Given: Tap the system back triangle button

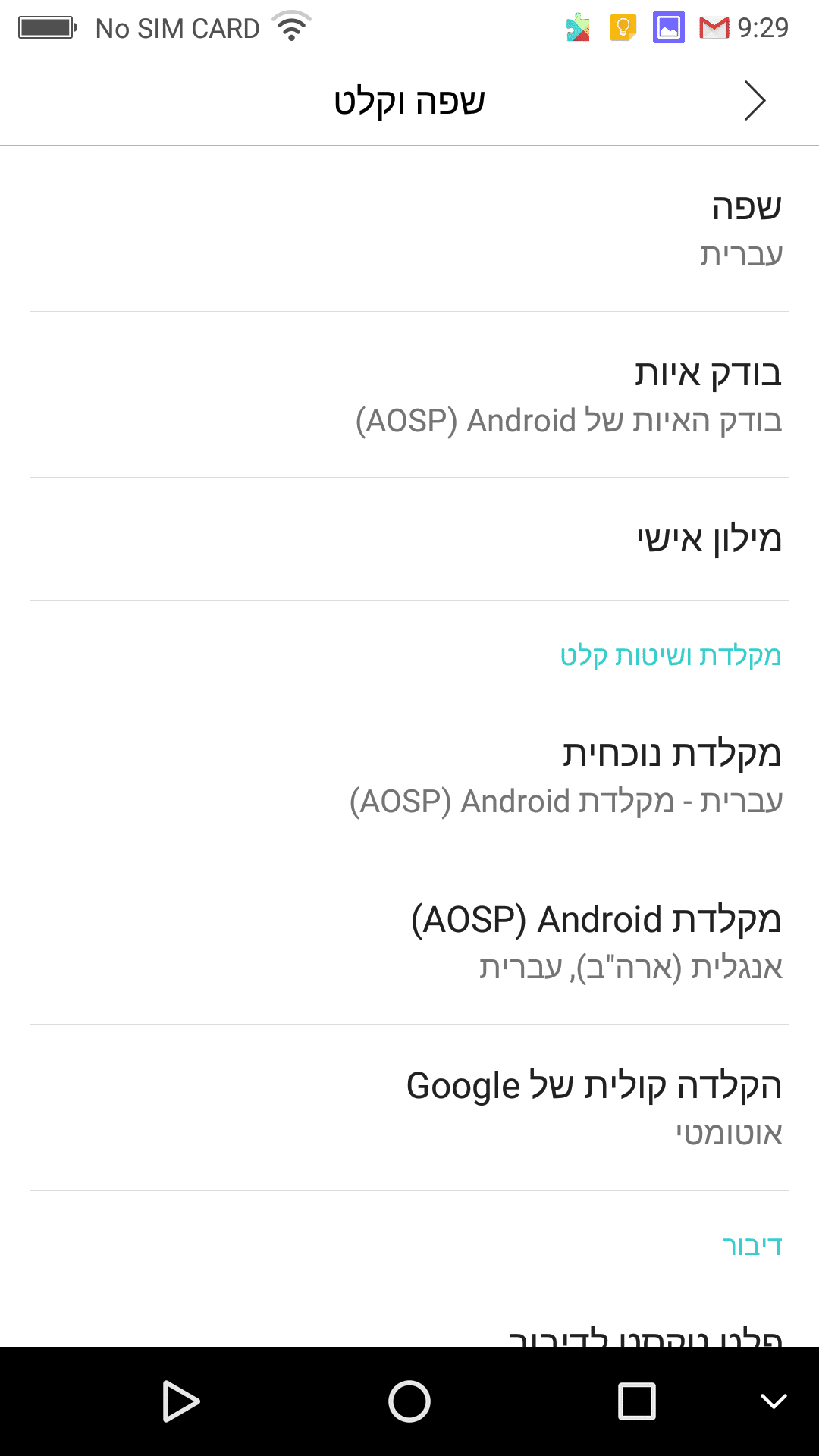Looking at the screenshot, I should [x=181, y=1401].
